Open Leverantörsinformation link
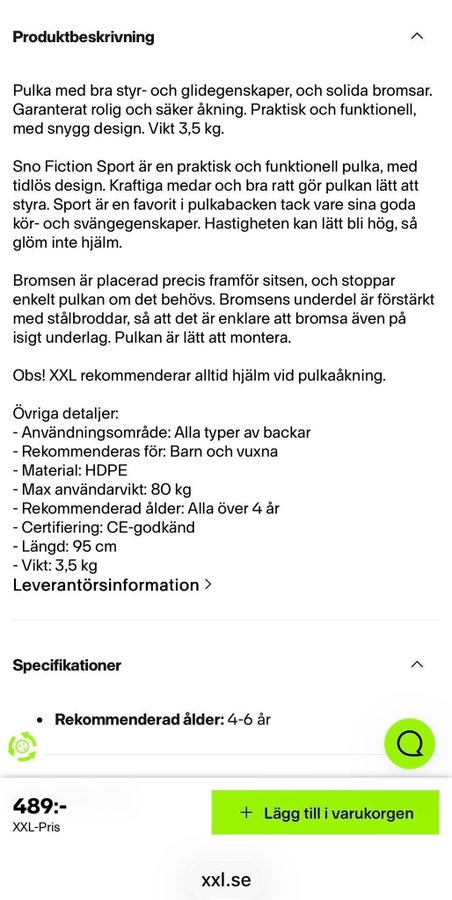The image size is (452, 900). tap(112, 585)
